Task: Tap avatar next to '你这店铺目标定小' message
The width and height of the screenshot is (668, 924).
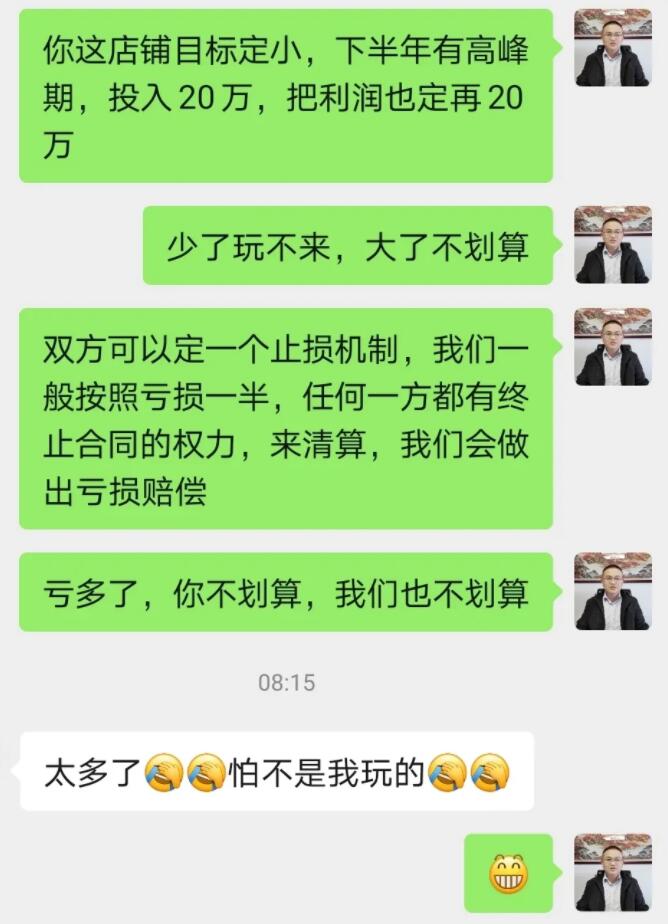Action: coord(613,48)
